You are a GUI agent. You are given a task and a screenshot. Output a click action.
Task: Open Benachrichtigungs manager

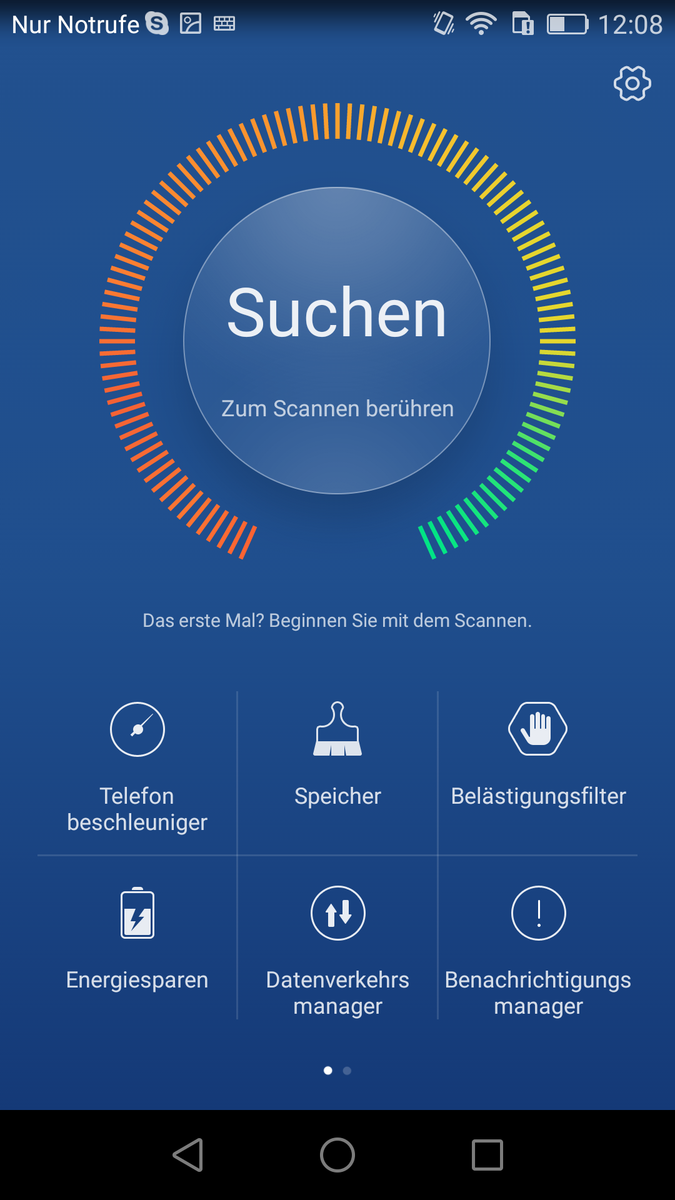click(538, 945)
